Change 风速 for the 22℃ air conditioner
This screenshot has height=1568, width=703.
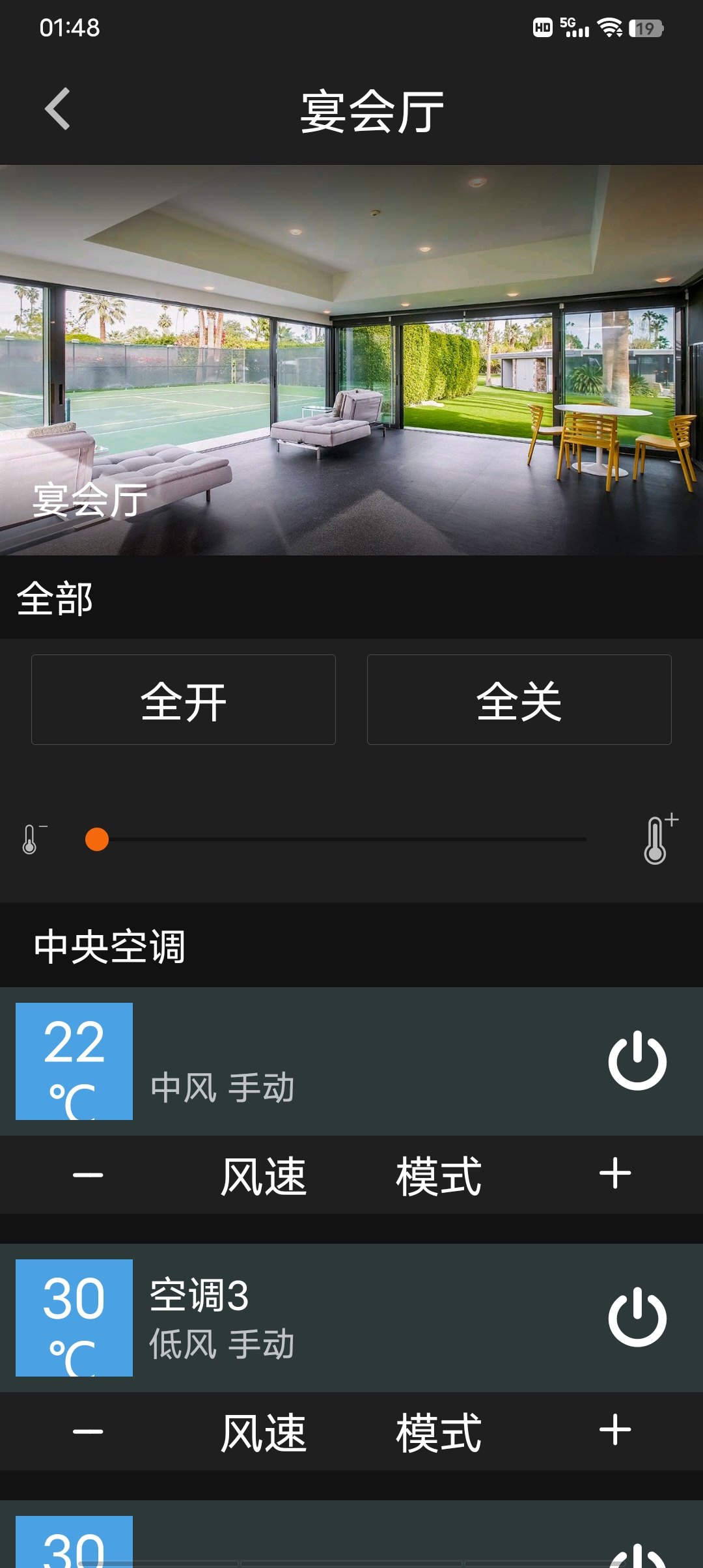click(x=264, y=1176)
